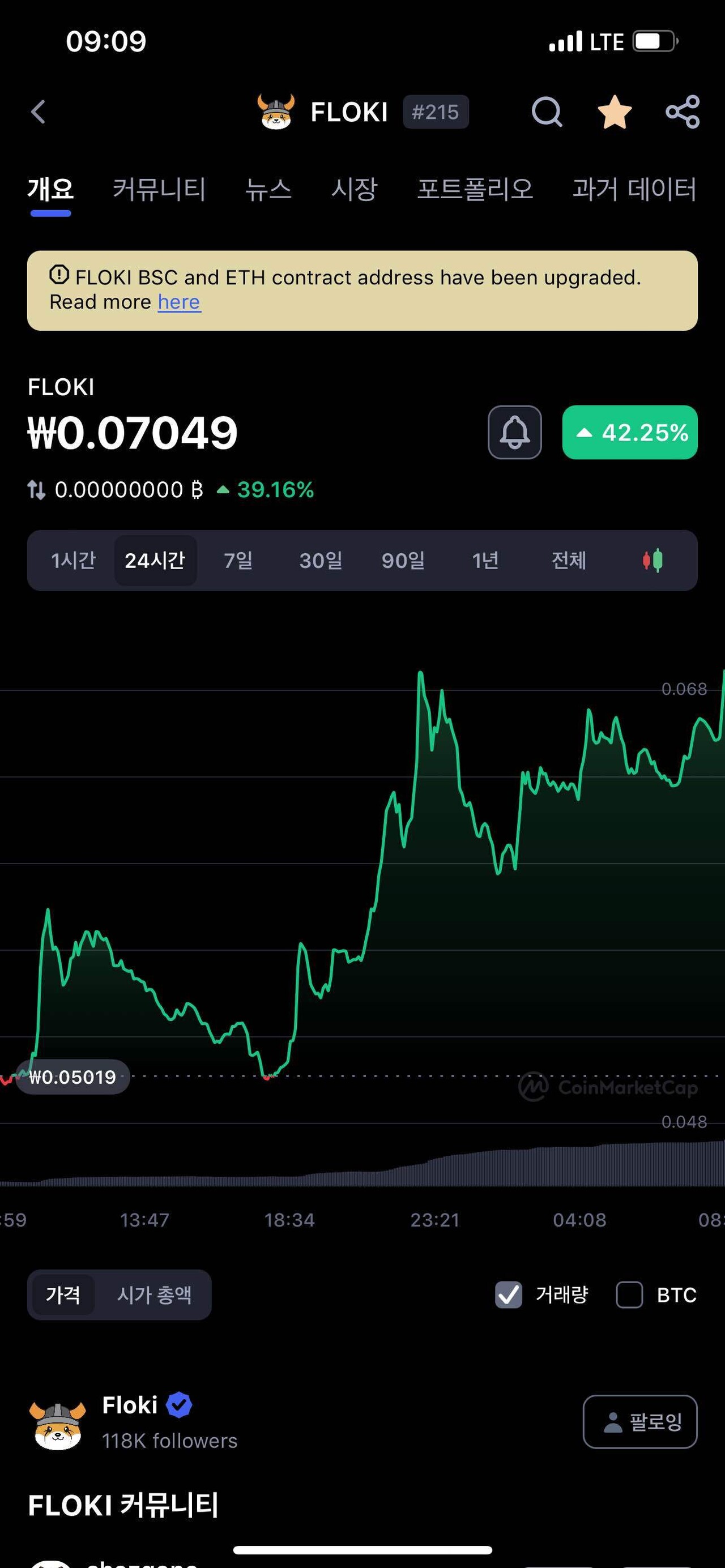Switch to the candlestick chart view
Image resolution: width=725 pixels, height=1568 pixels.
coord(652,560)
